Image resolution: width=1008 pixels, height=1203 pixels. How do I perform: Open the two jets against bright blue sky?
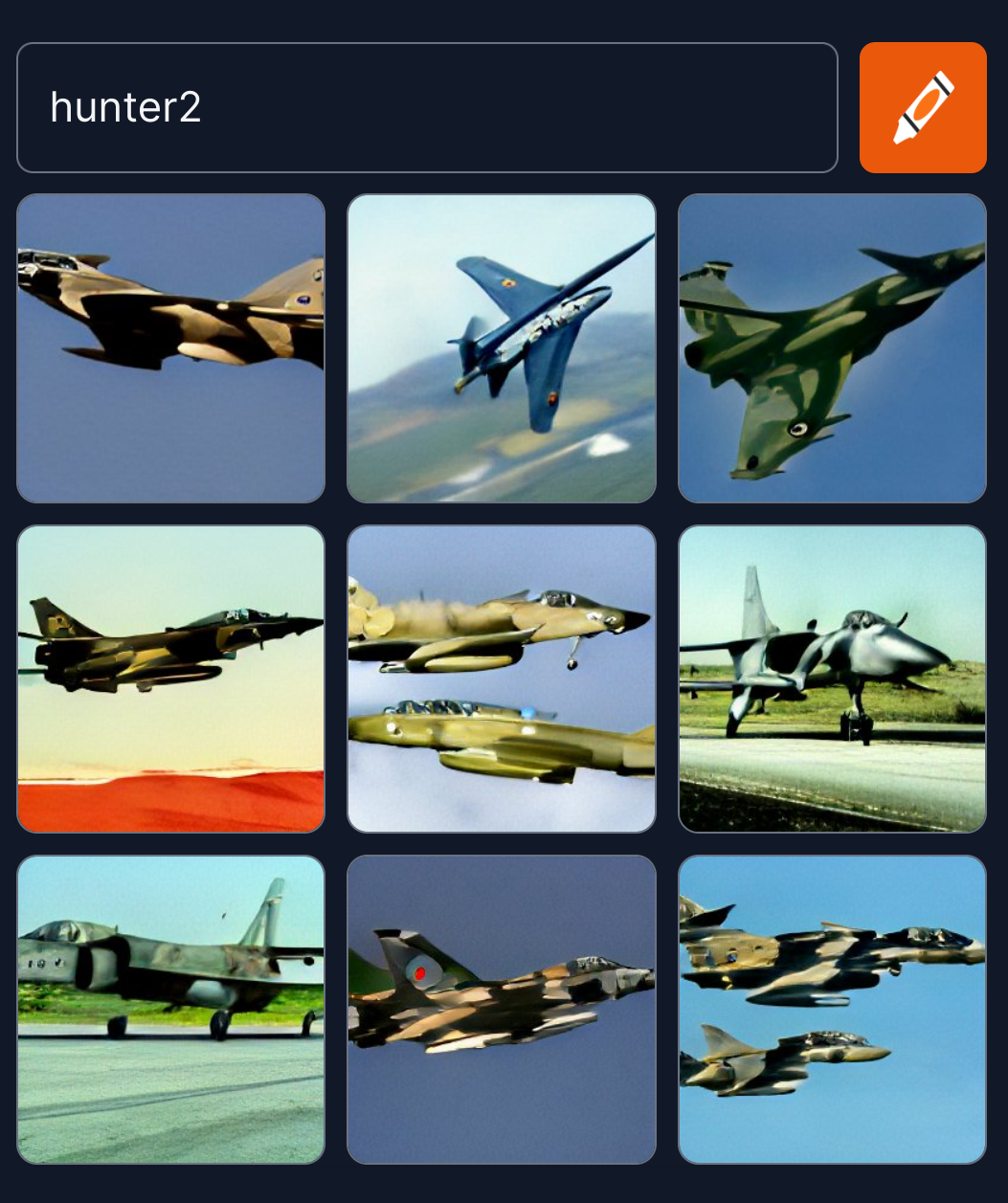(x=832, y=1009)
